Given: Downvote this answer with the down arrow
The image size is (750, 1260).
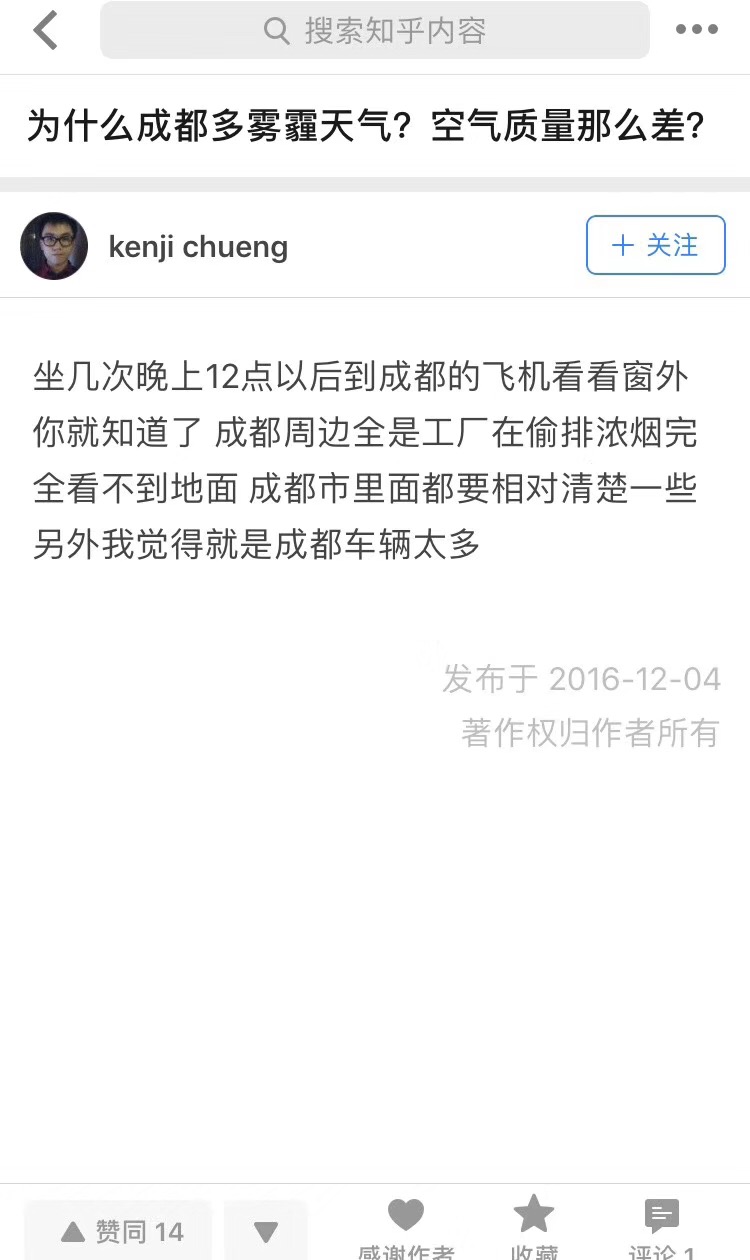Looking at the screenshot, I should (265, 1231).
